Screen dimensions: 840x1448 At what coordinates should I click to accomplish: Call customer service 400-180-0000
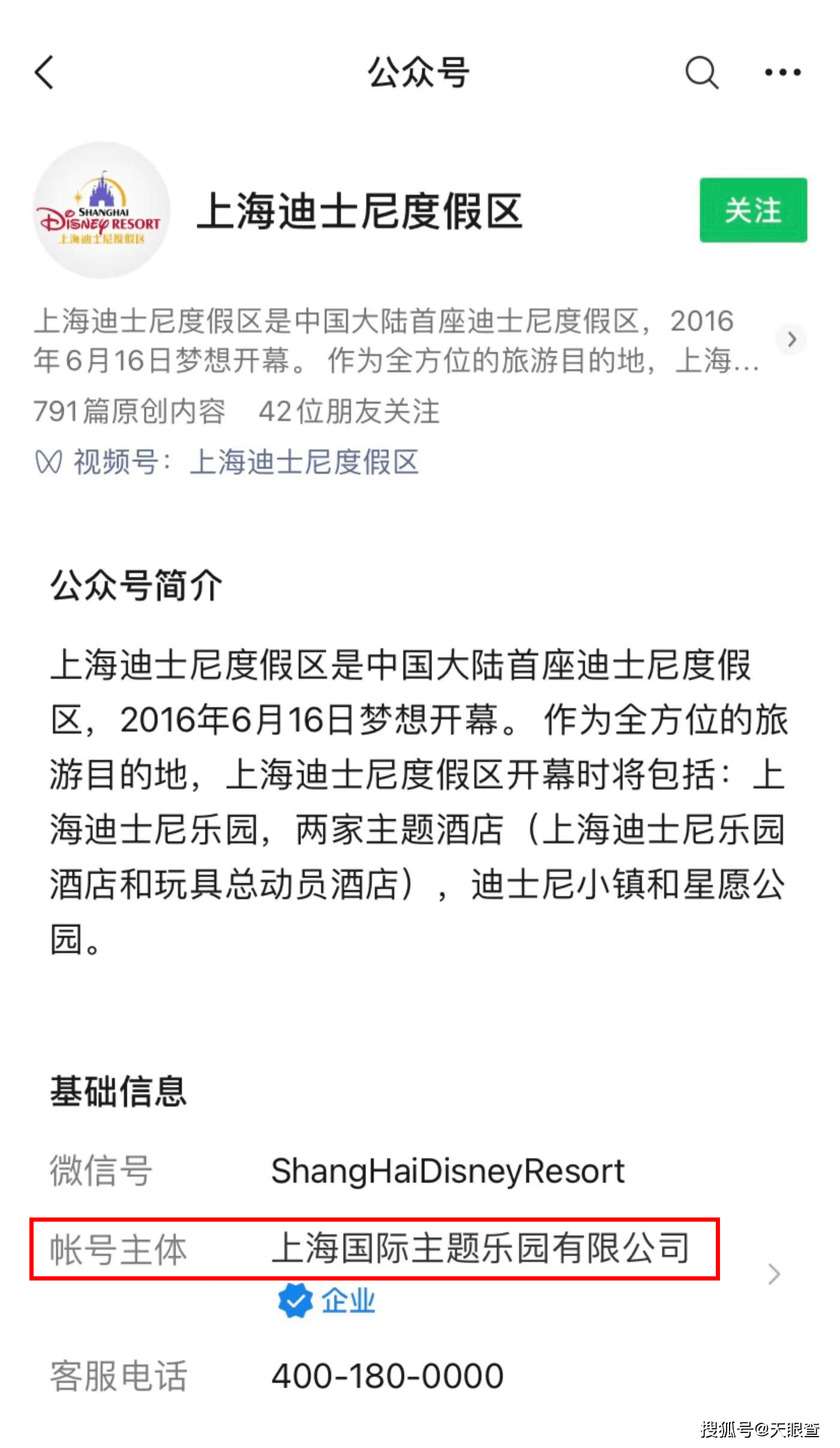(388, 1377)
